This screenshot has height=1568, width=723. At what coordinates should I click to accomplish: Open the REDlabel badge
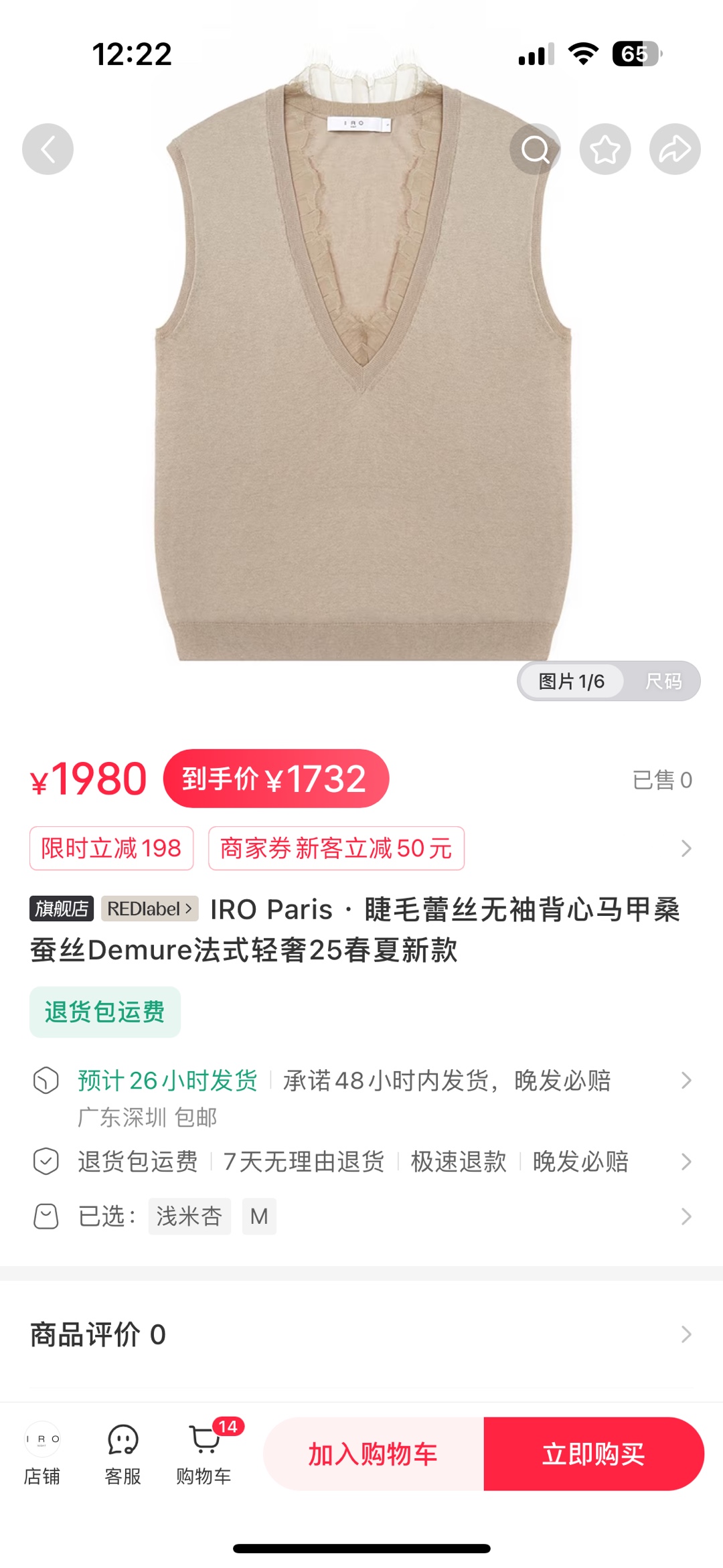point(150,909)
